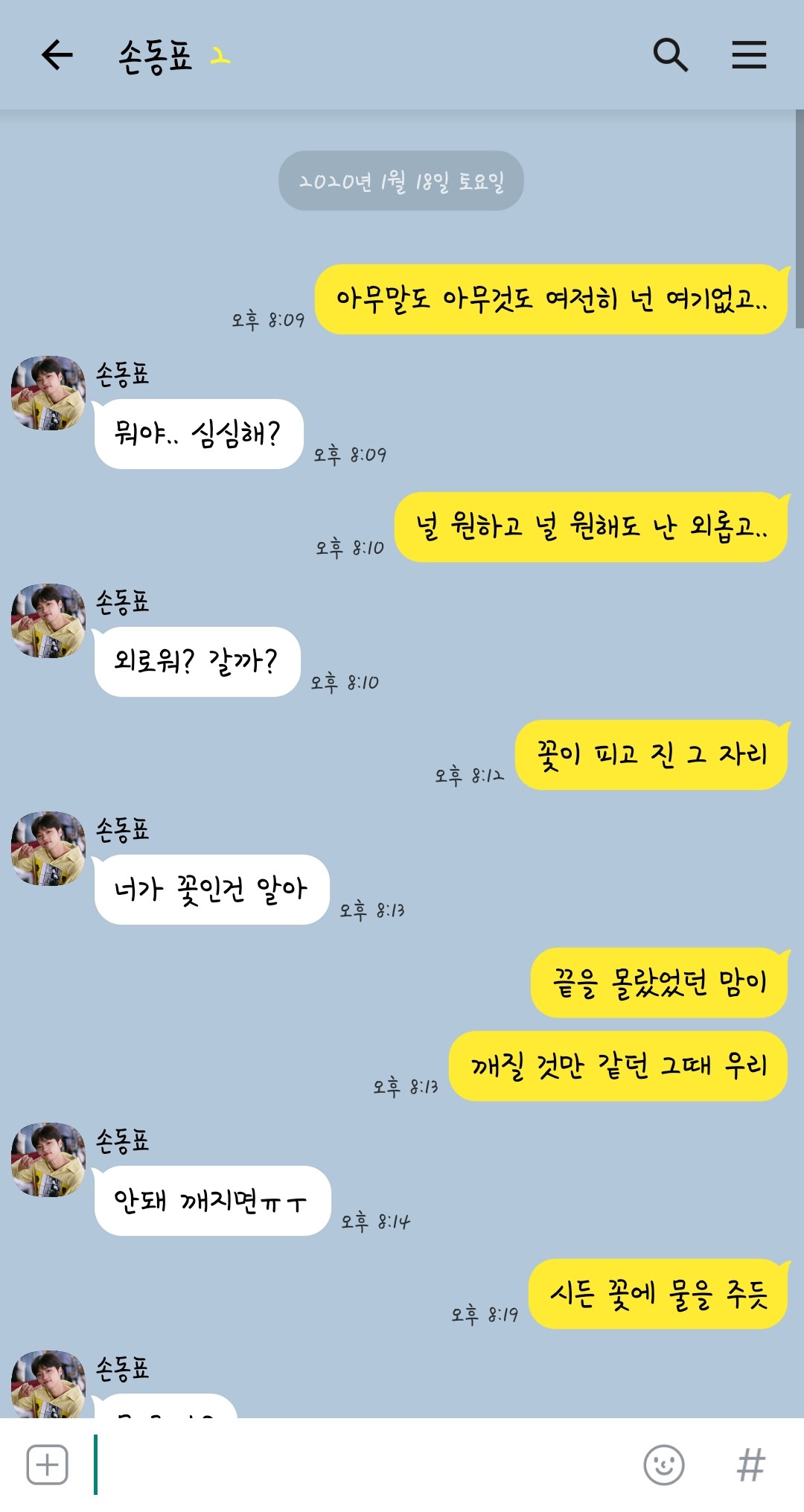Open 손동표's profile photo above '뭐야.. 심심해?'

point(48,392)
